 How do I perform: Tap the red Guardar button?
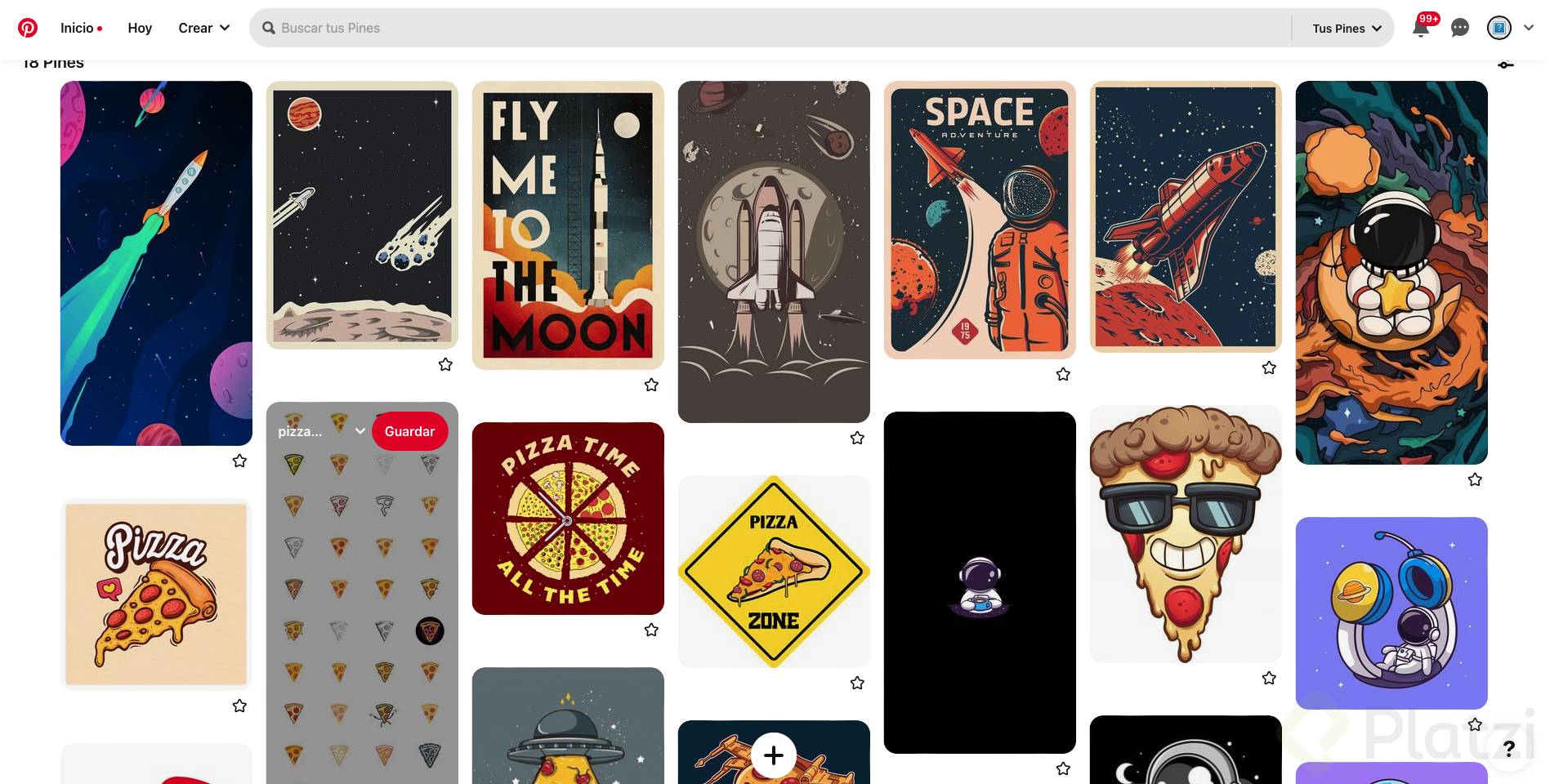point(409,431)
